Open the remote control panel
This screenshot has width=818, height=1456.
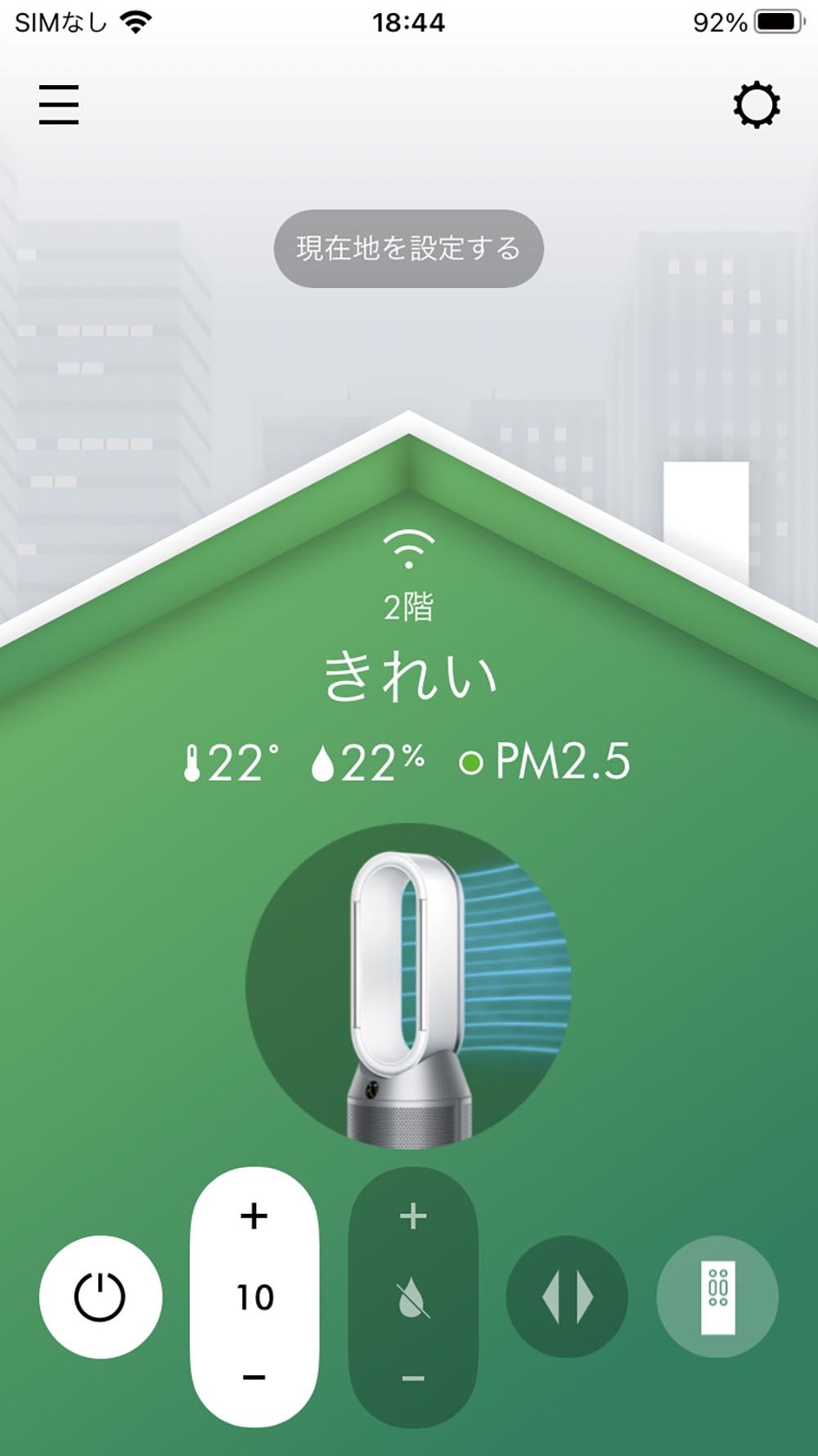tap(717, 1297)
